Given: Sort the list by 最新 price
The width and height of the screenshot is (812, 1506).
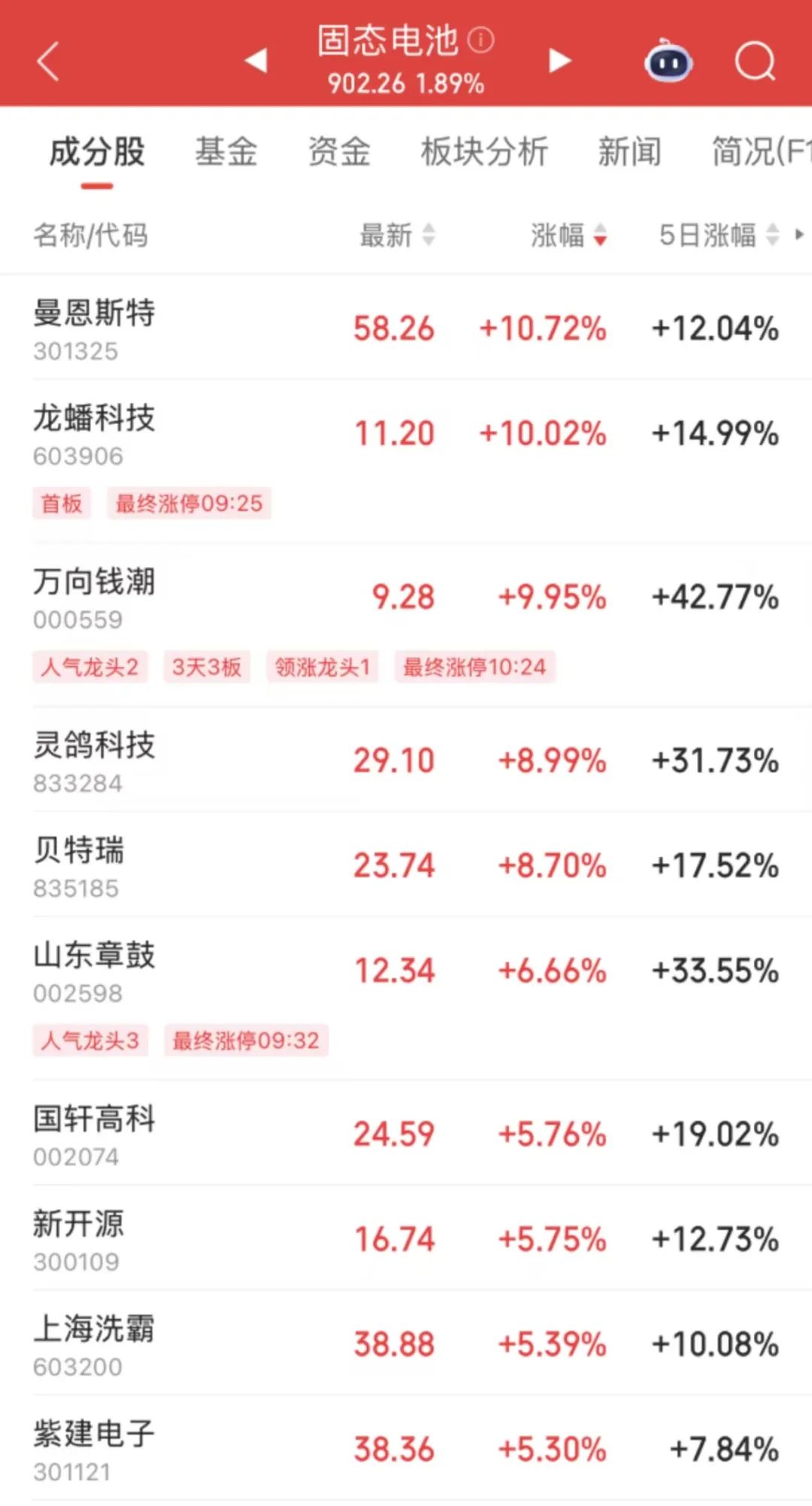Looking at the screenshot, I should pyautogui.click(x=397, y=235).
